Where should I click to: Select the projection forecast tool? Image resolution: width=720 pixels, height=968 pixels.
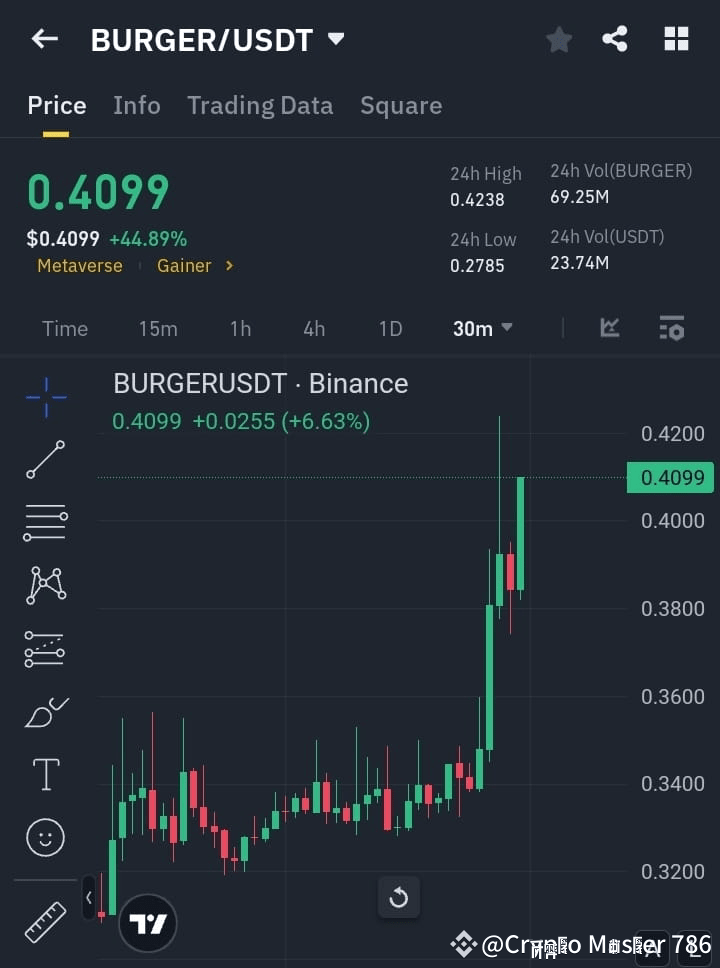point(45,648)
